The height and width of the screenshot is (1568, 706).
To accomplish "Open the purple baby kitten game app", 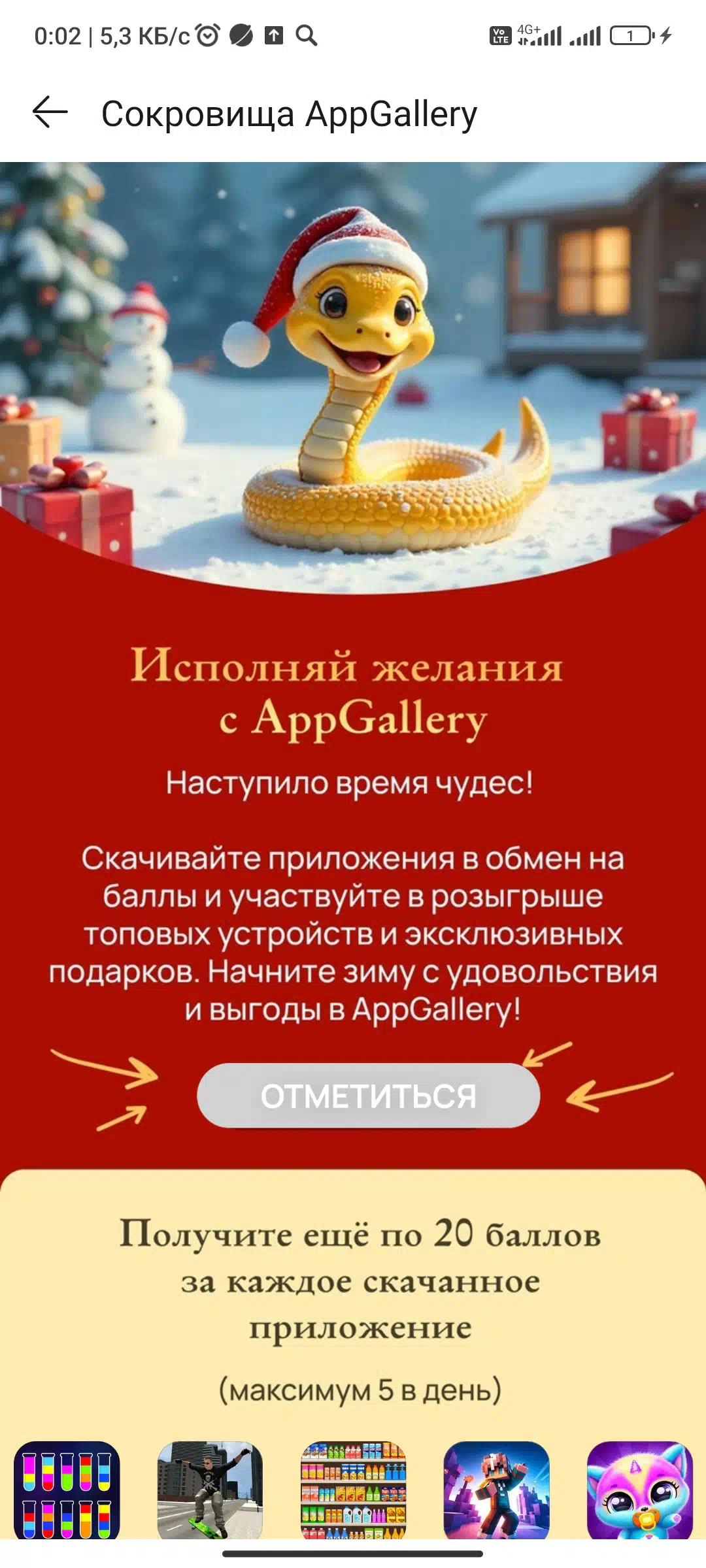I will (639, 1490).
